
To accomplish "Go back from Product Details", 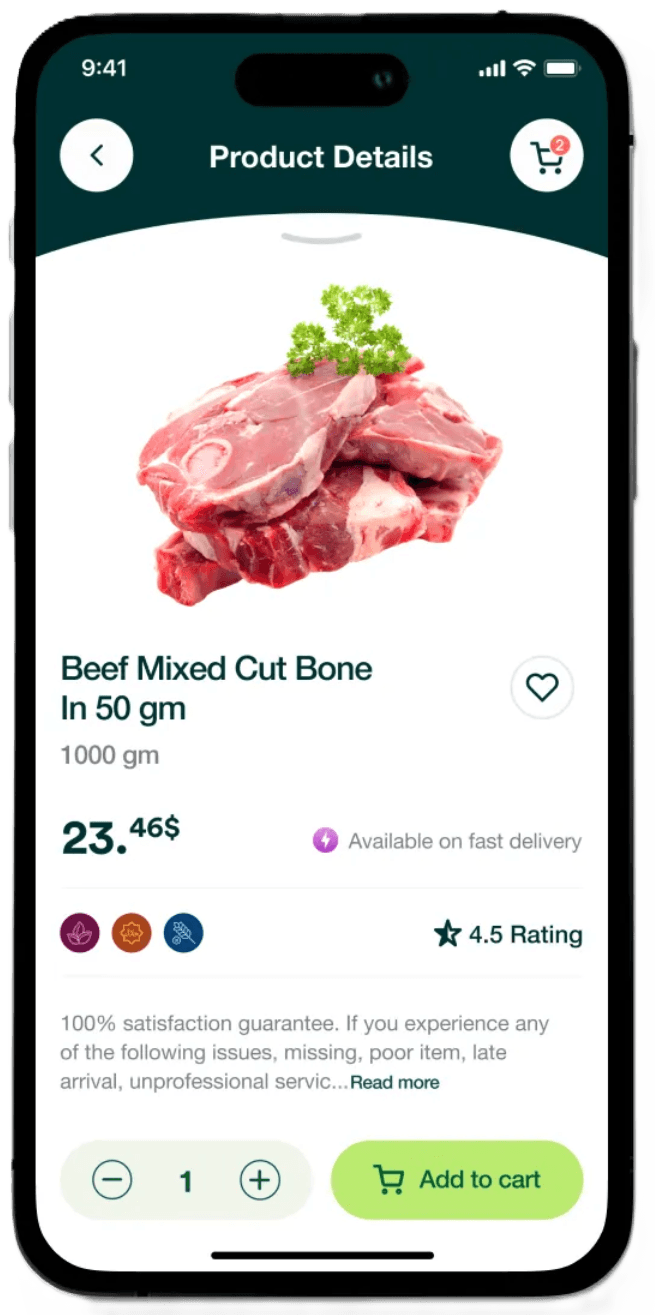I will tap(96, 155).
